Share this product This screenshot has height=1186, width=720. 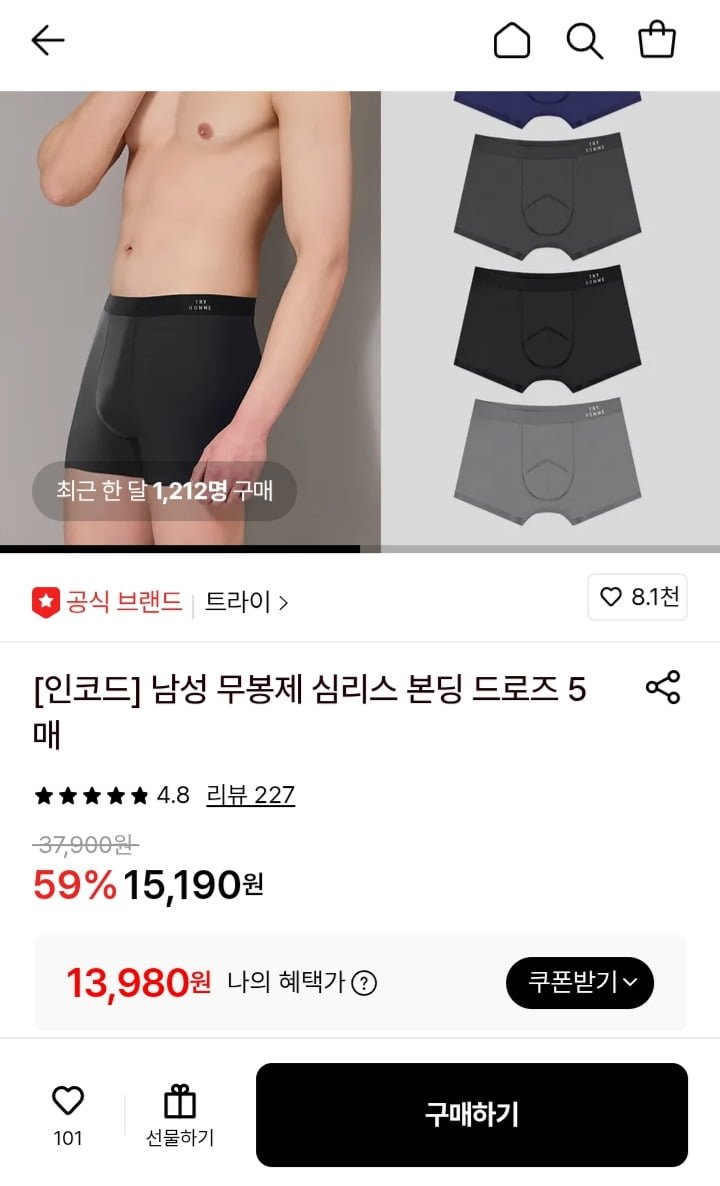coord(662,688)
